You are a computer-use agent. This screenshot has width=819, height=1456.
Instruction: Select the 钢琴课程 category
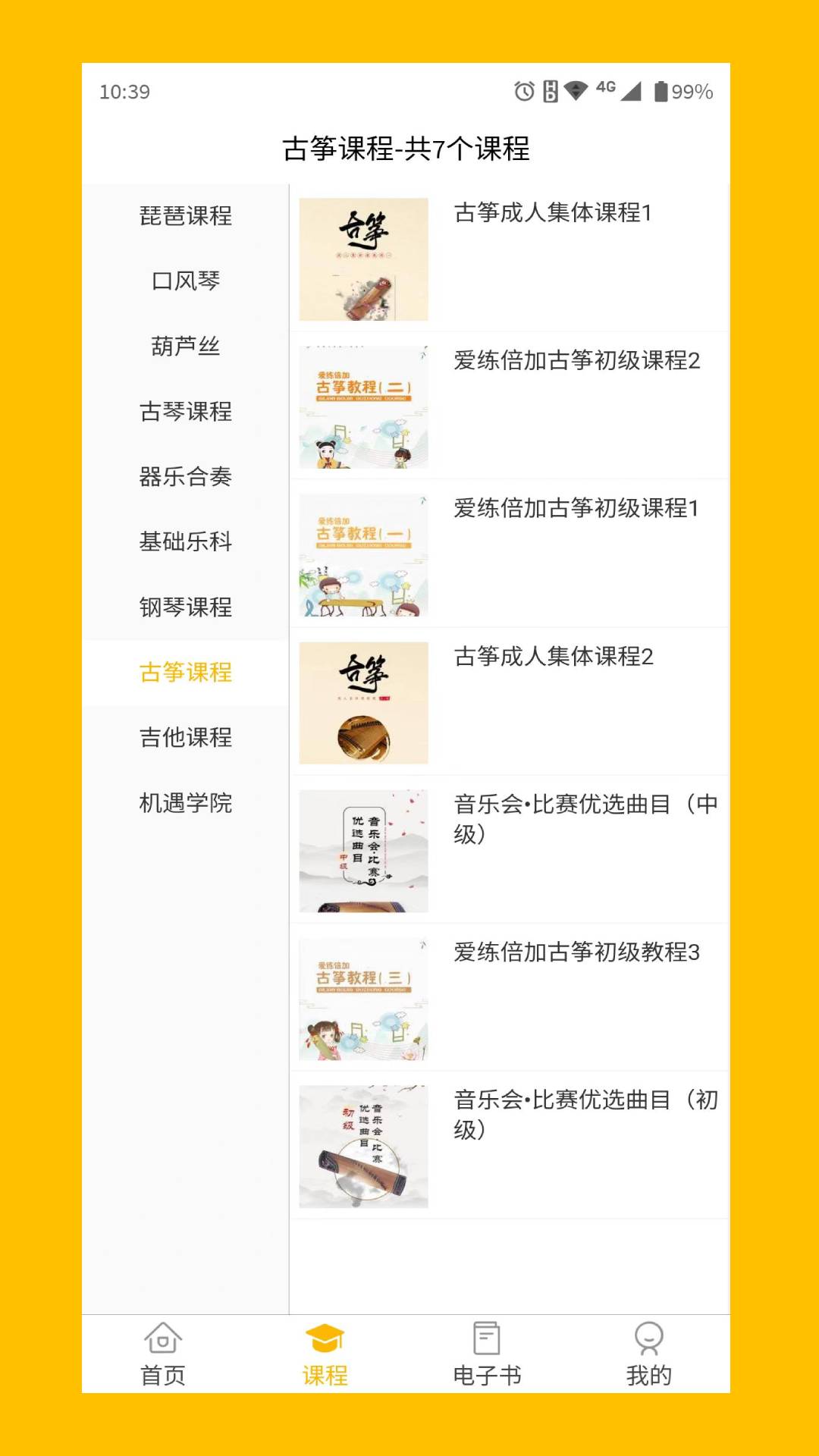point(185,607)
